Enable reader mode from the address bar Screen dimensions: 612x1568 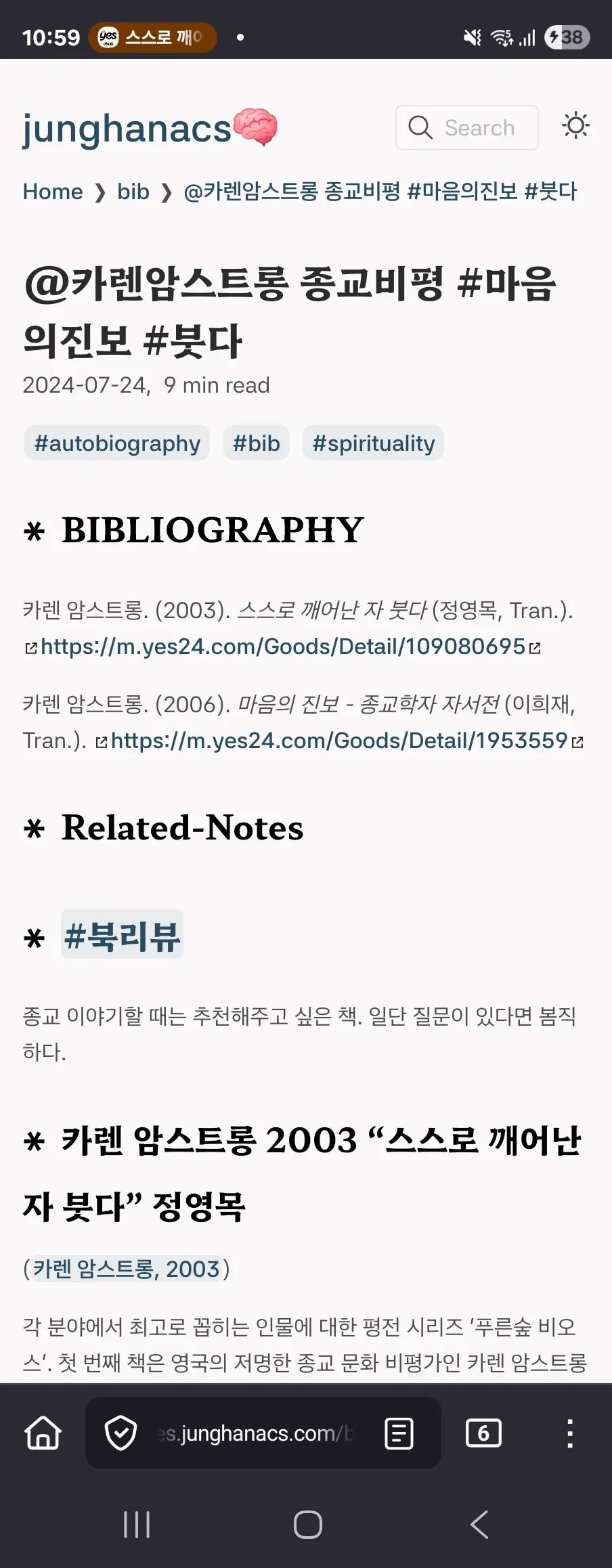(x=399, y=1433)
